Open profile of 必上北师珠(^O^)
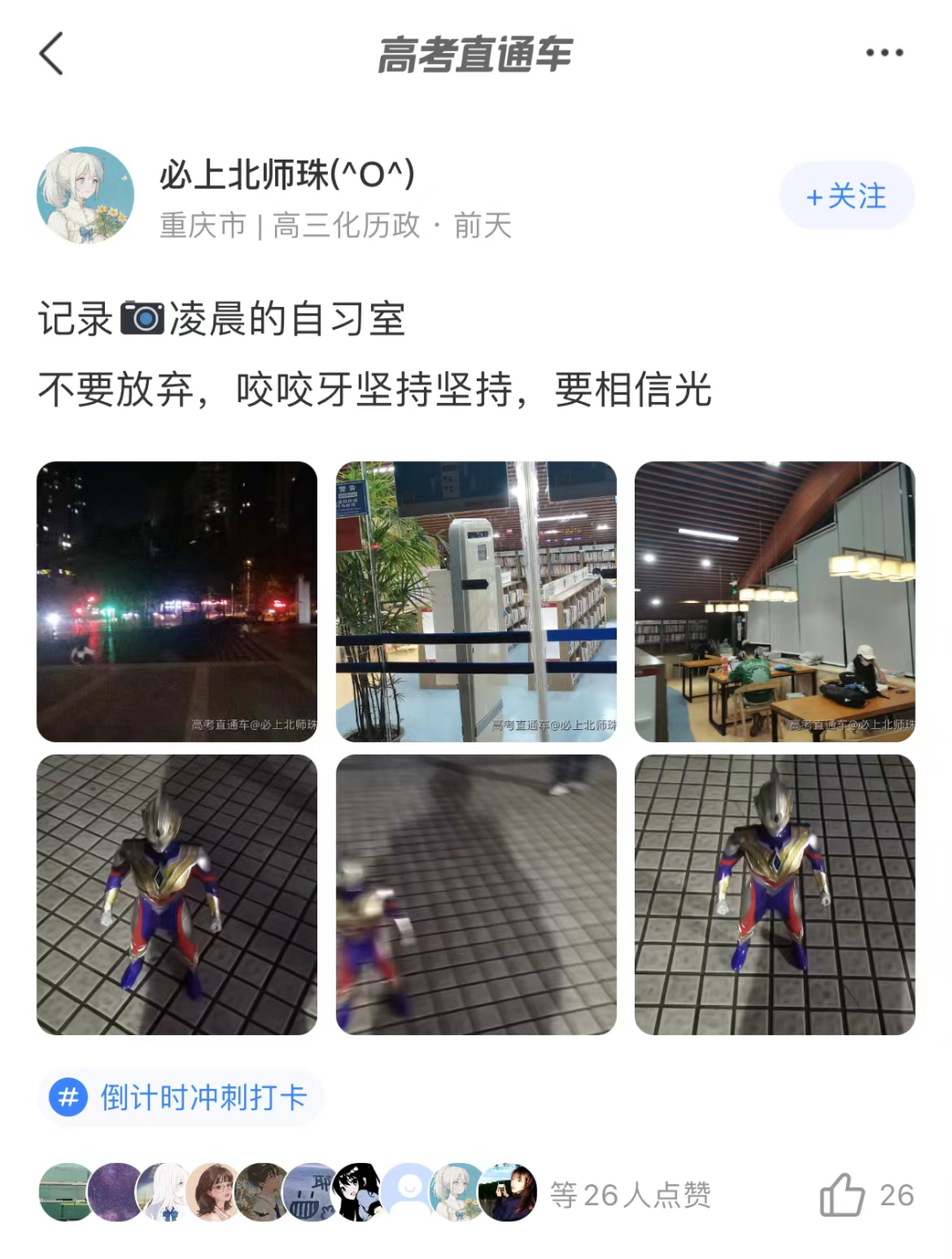The width and height of the screenshot is (952, 1259). [x=286, y=173]
